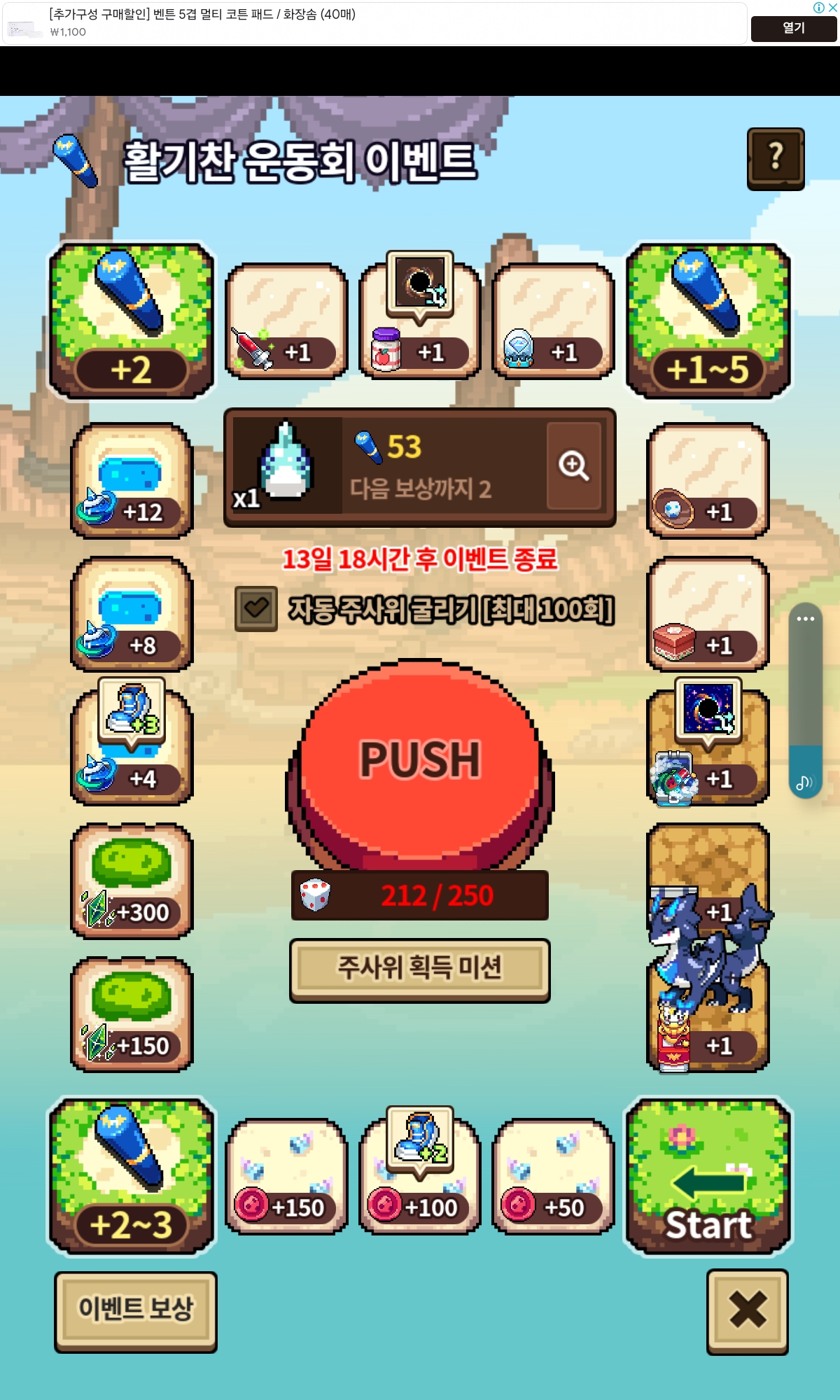Image resolution: width=840 pixels, height=1400 pixels.
Task: Dismiss the ad banner
Action: 832,8
